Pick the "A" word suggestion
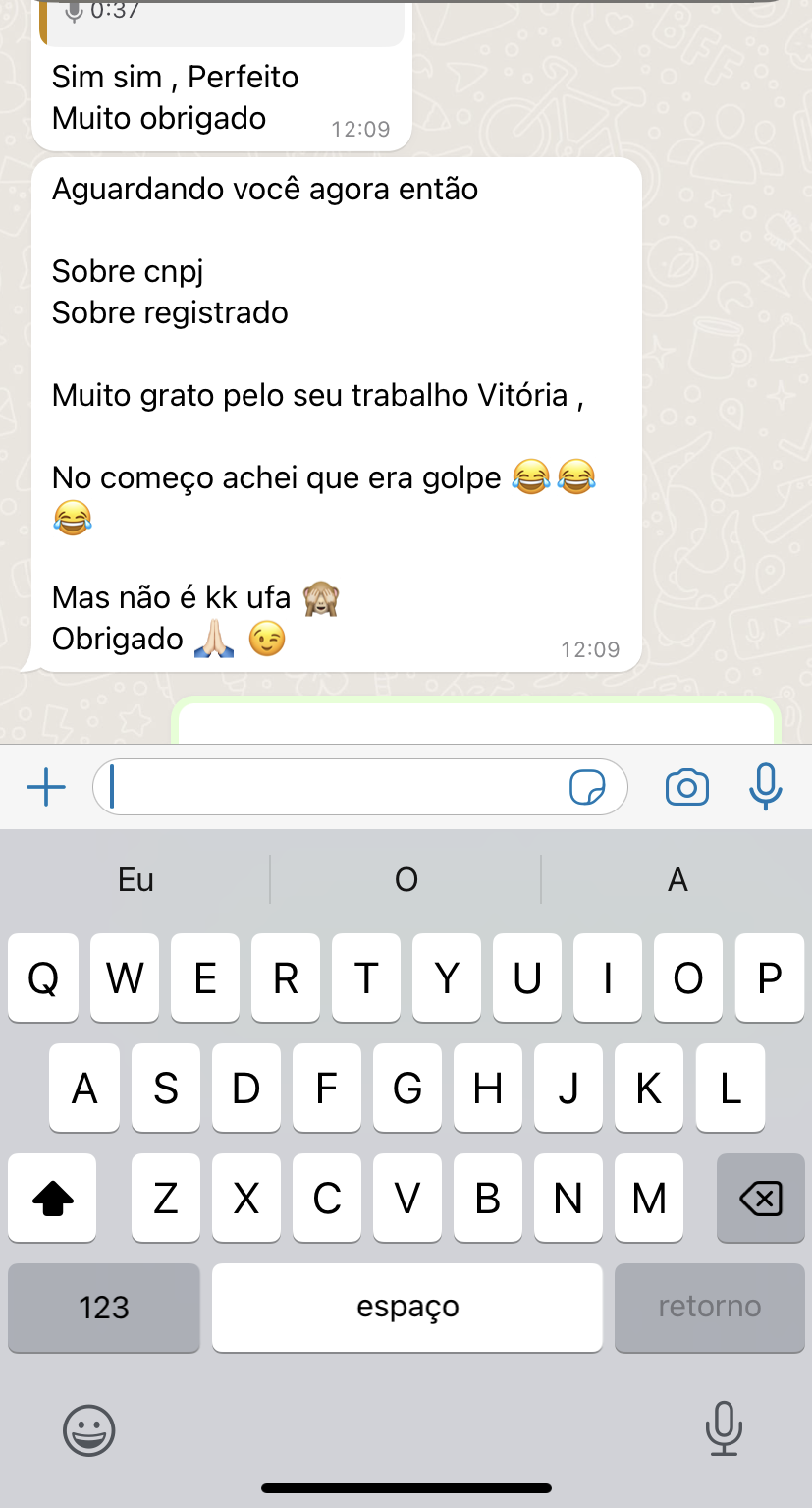The image size is (812, 1508). pos(677,879)
